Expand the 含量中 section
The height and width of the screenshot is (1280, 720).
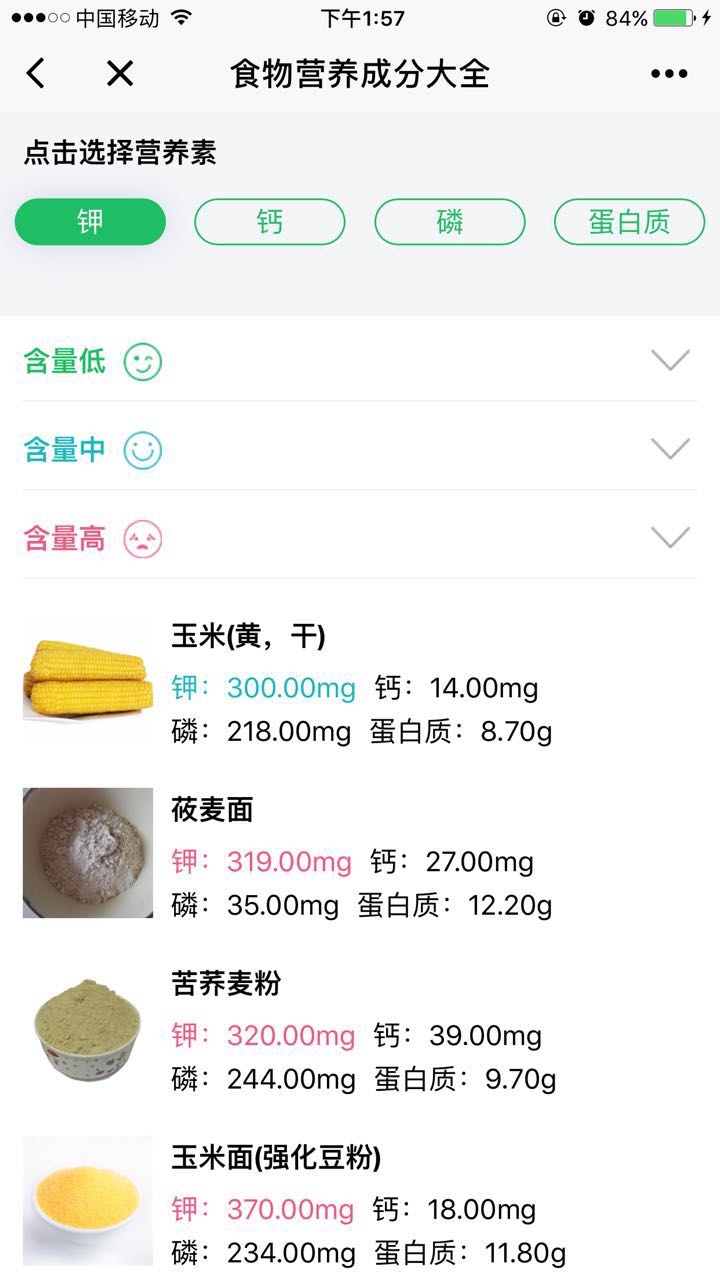pyautogui.click(x=670, y=448)
